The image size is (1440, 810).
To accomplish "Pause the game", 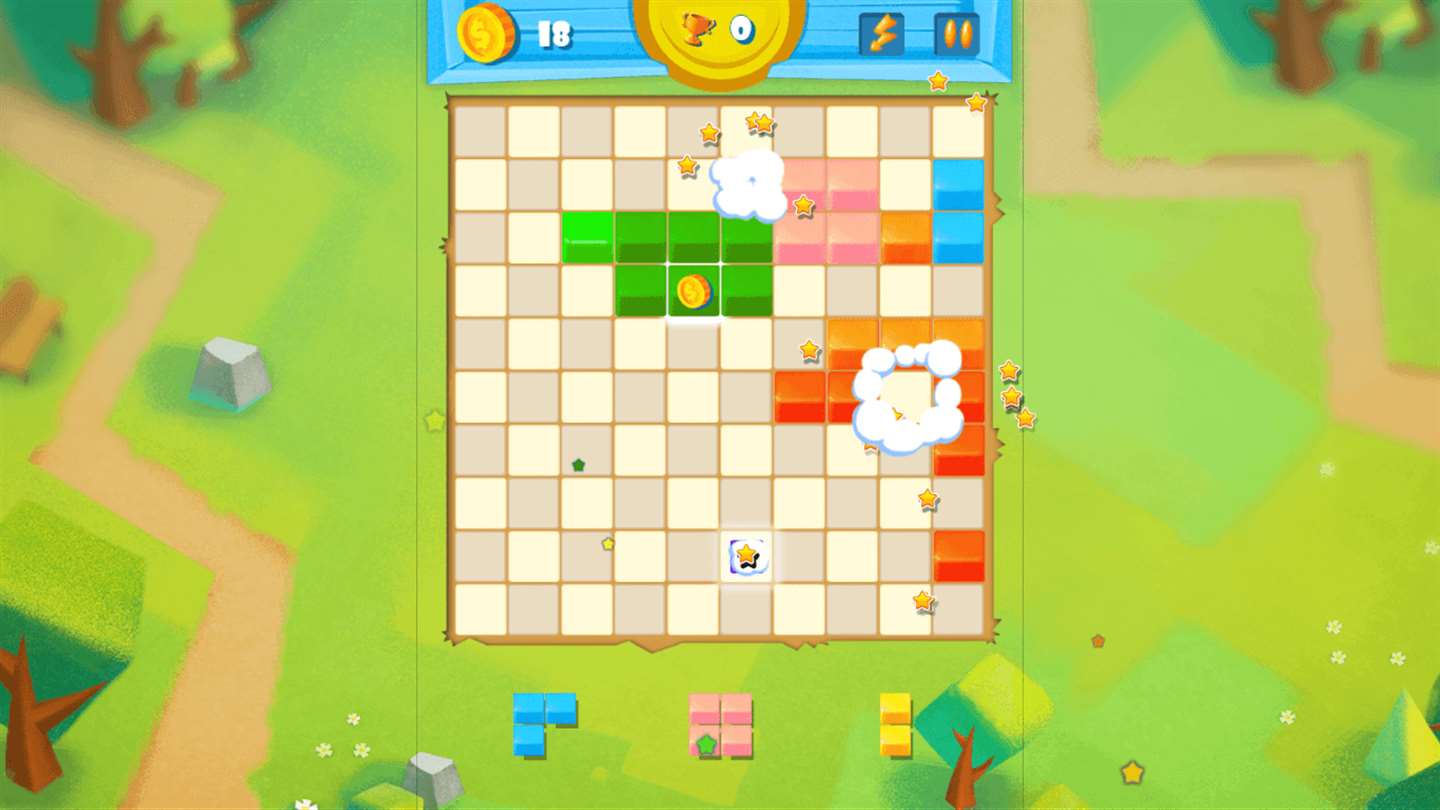I will pos(957,34).
